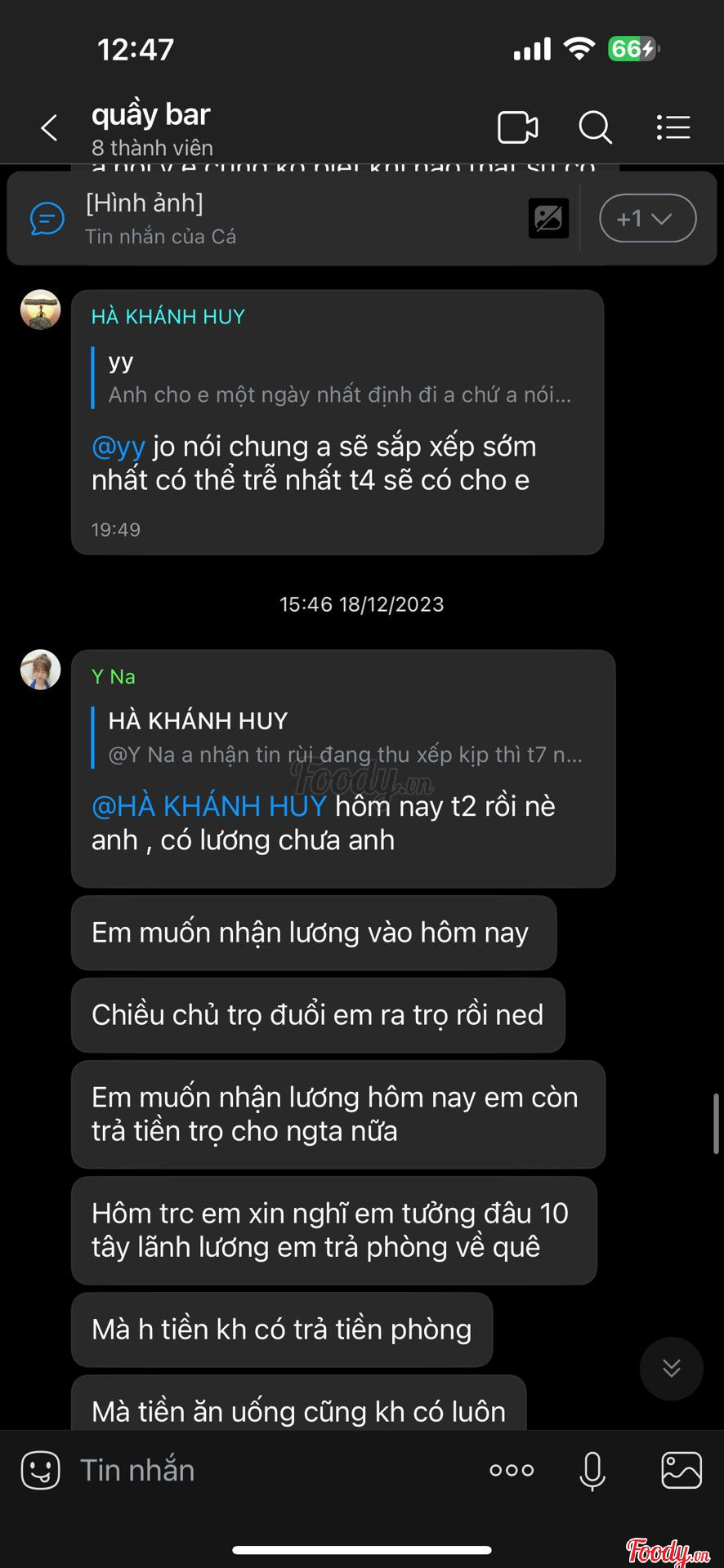Jump to the quoted yy message
Viewport: 724px width, 1568px height.
click(339, 378)
